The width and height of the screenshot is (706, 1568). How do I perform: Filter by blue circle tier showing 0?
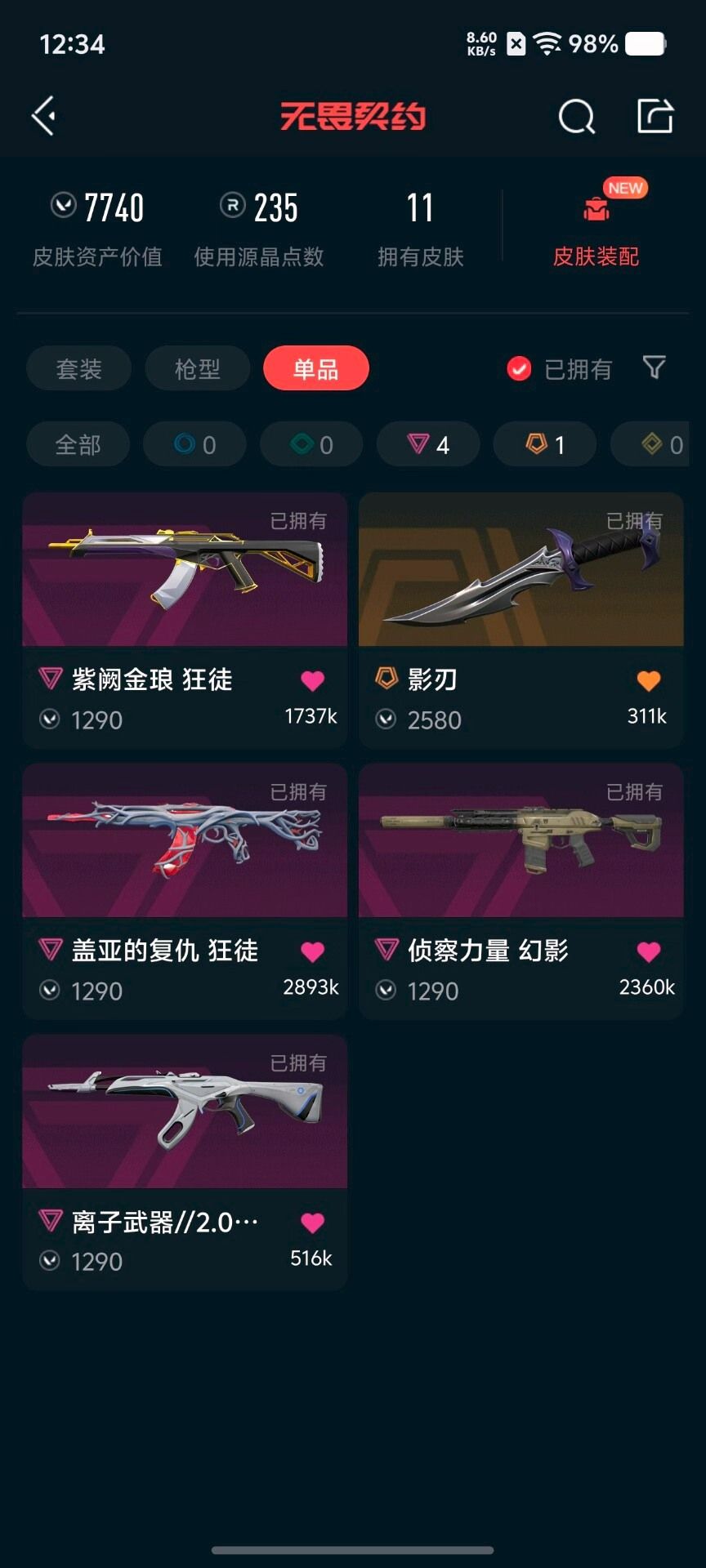coord(194,445)
